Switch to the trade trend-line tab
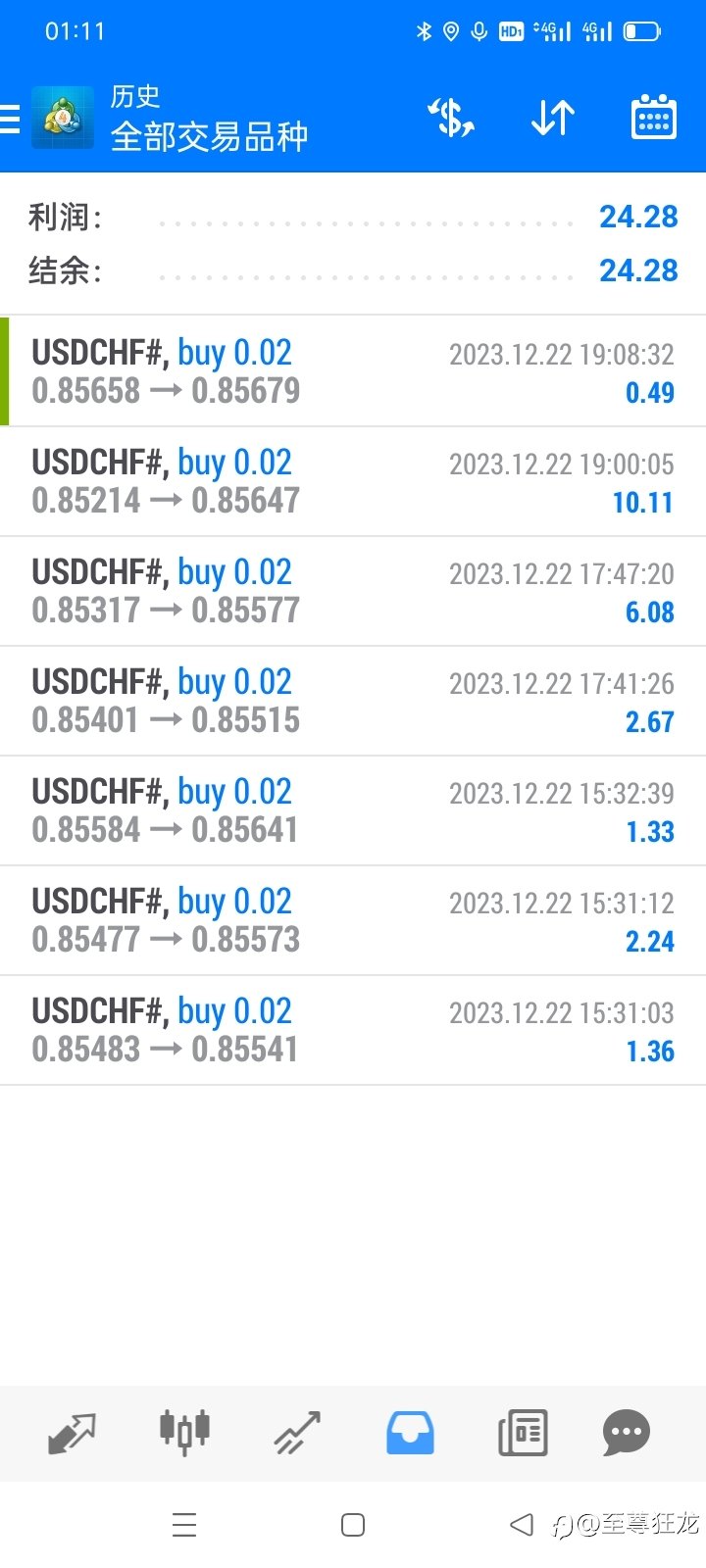The height and width of the screenshot is (1568, 706). (297, 1433)
